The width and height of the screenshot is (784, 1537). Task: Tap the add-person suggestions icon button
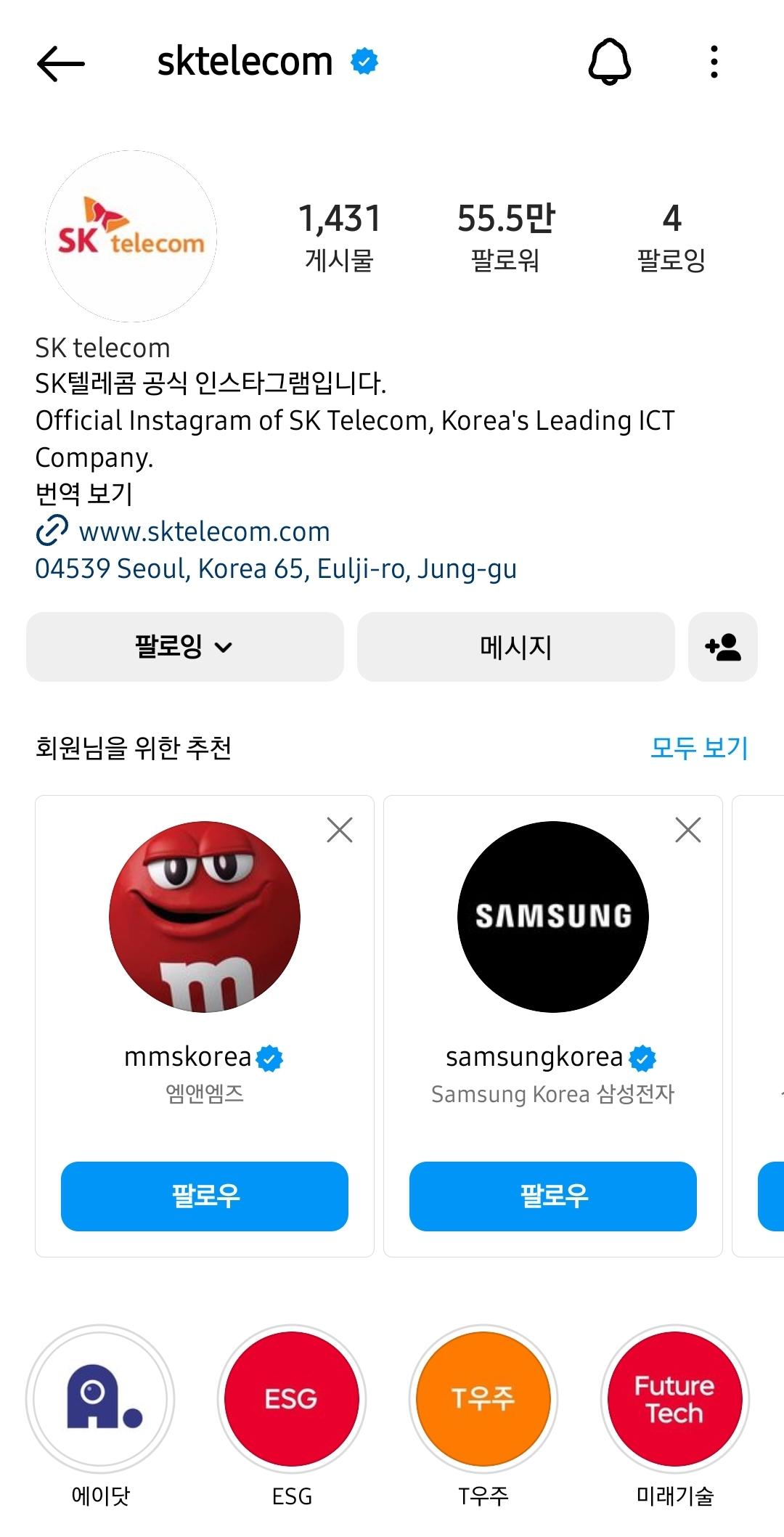[x=722, y=646]
